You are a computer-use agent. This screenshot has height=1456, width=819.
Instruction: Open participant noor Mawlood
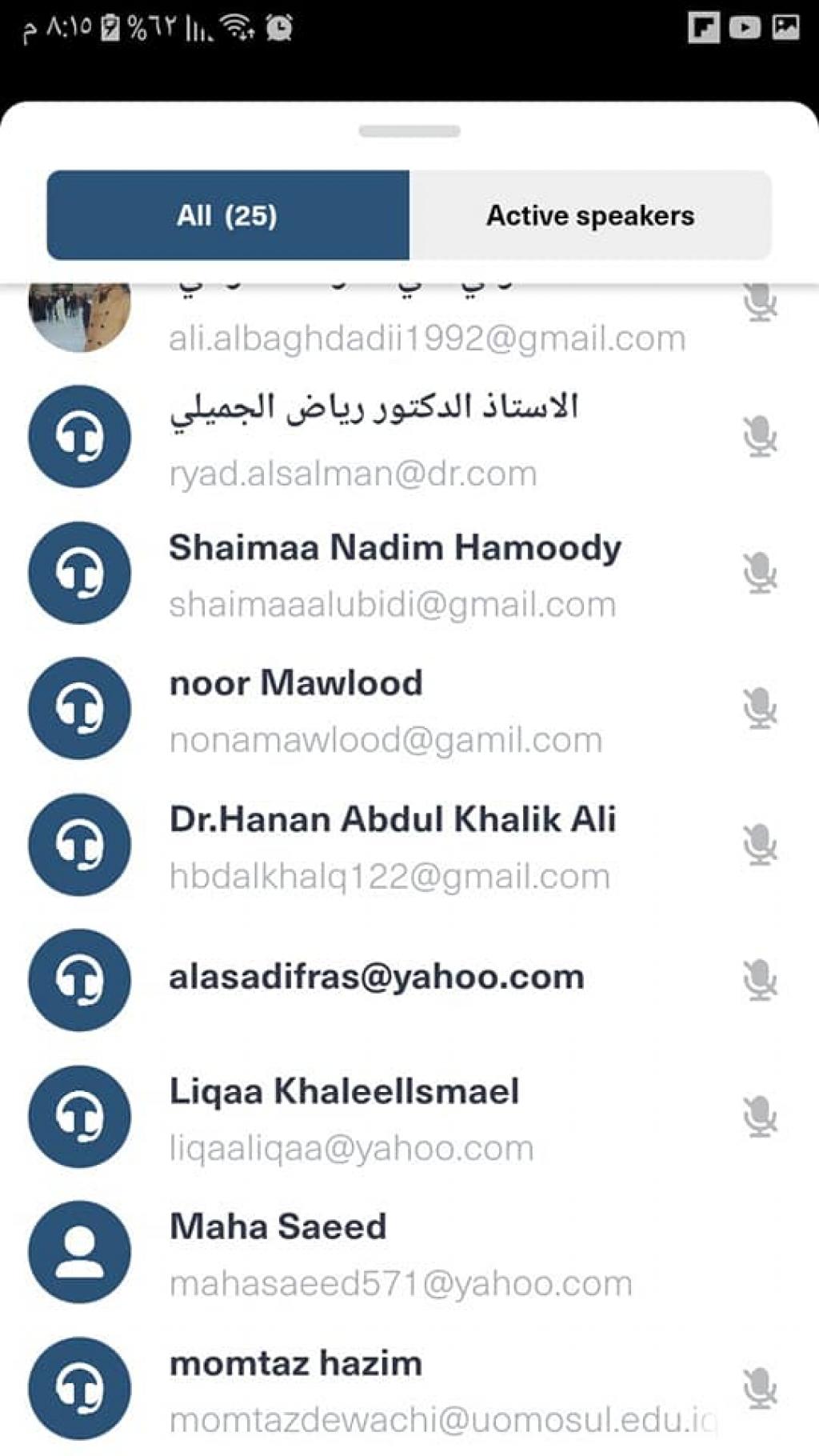point(384,710)
